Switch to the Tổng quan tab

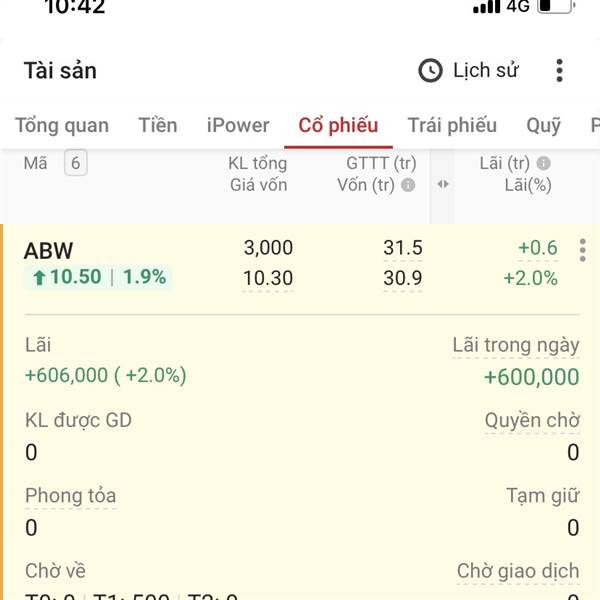coord(62,125)
